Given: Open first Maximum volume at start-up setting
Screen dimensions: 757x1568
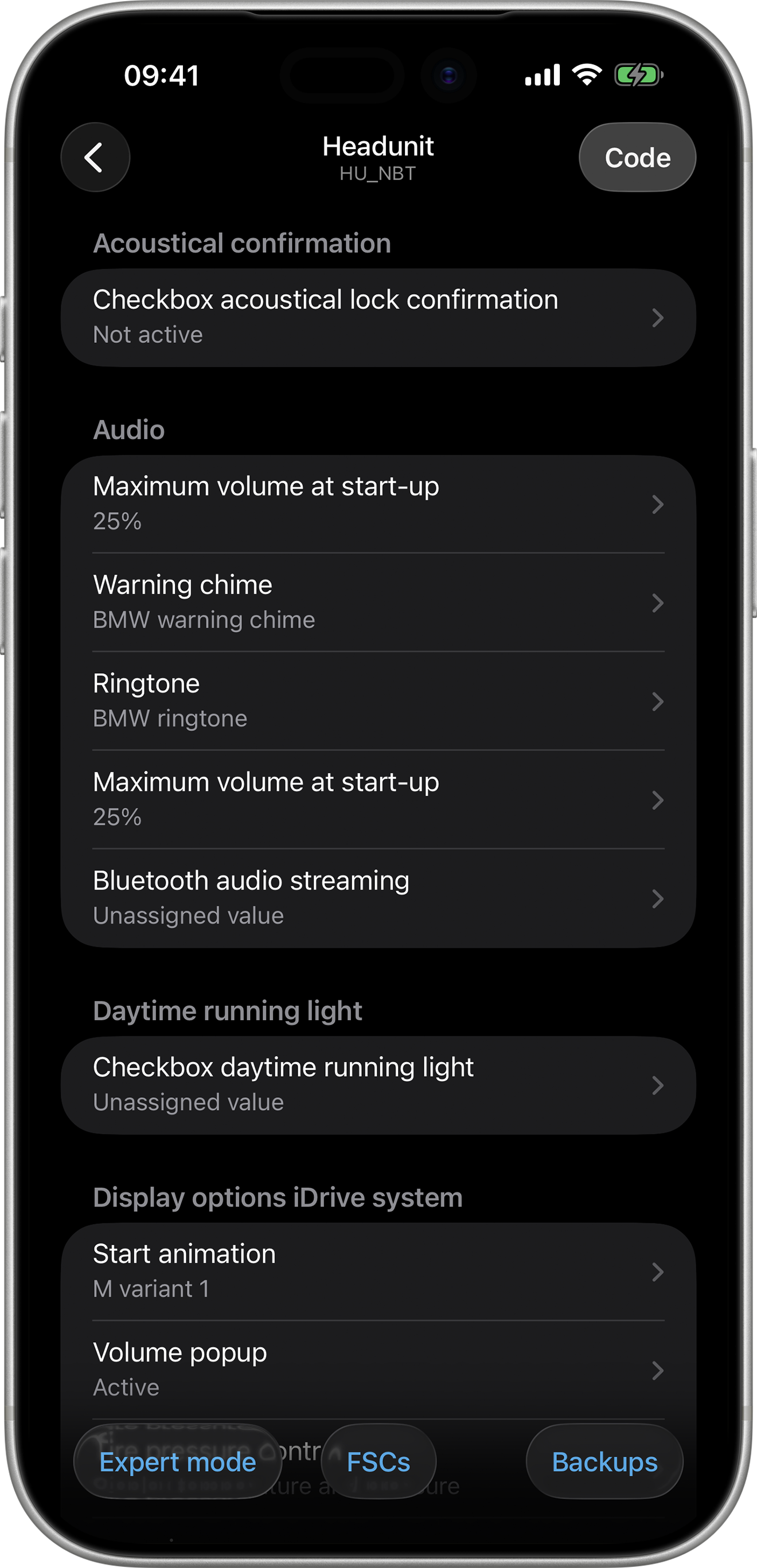Looking at the screenshot, I should pyautogui.click(x=378, y=503).
